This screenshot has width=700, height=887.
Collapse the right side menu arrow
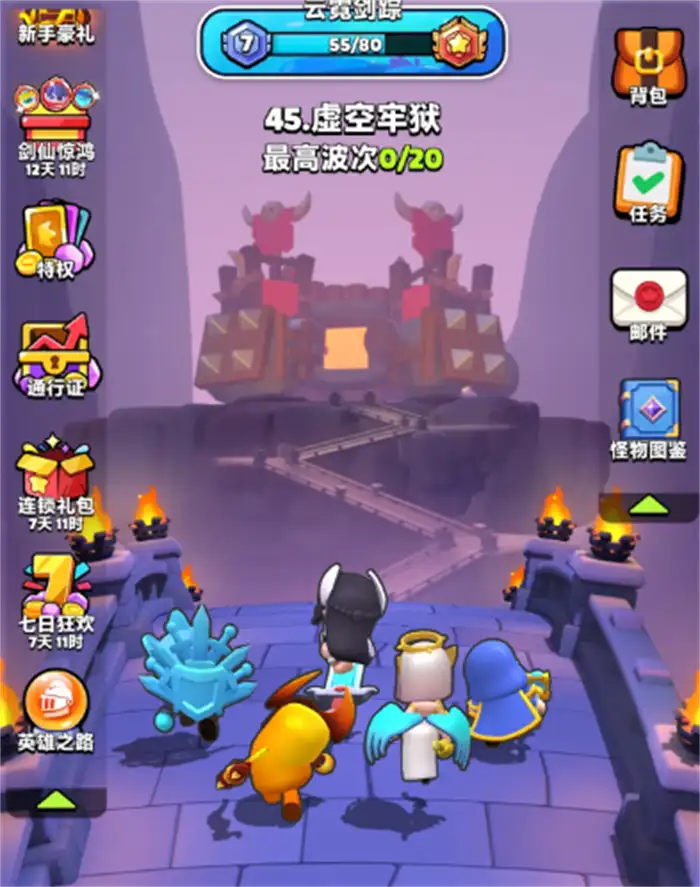coord(648,504)
